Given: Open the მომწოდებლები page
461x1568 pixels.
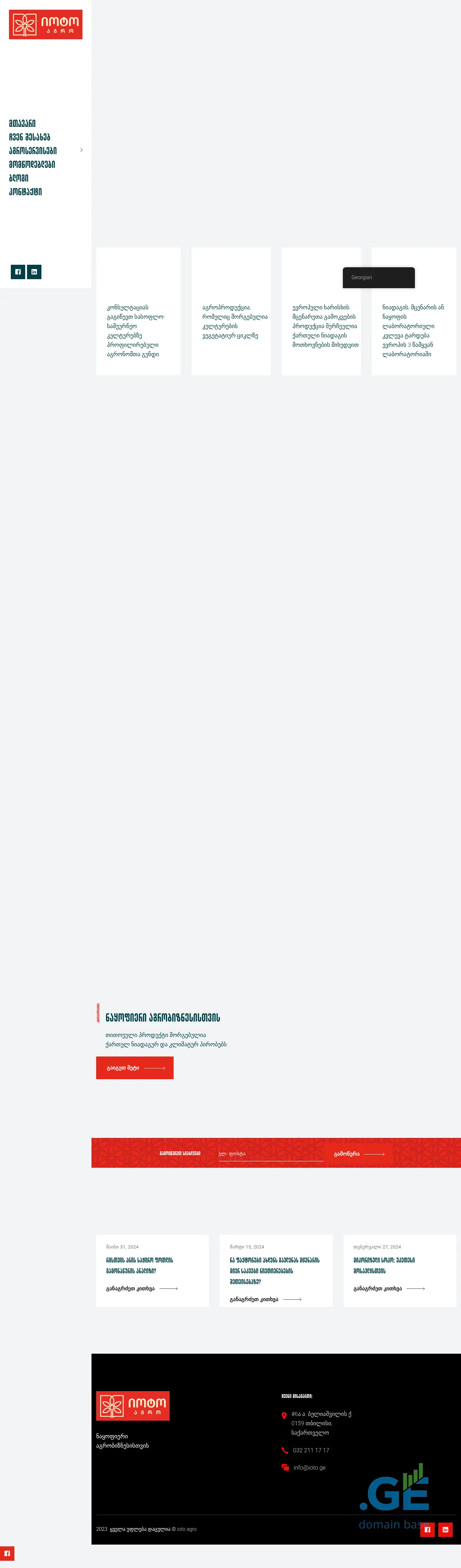Looking at the screenshot, I should [x=32, y=164].
